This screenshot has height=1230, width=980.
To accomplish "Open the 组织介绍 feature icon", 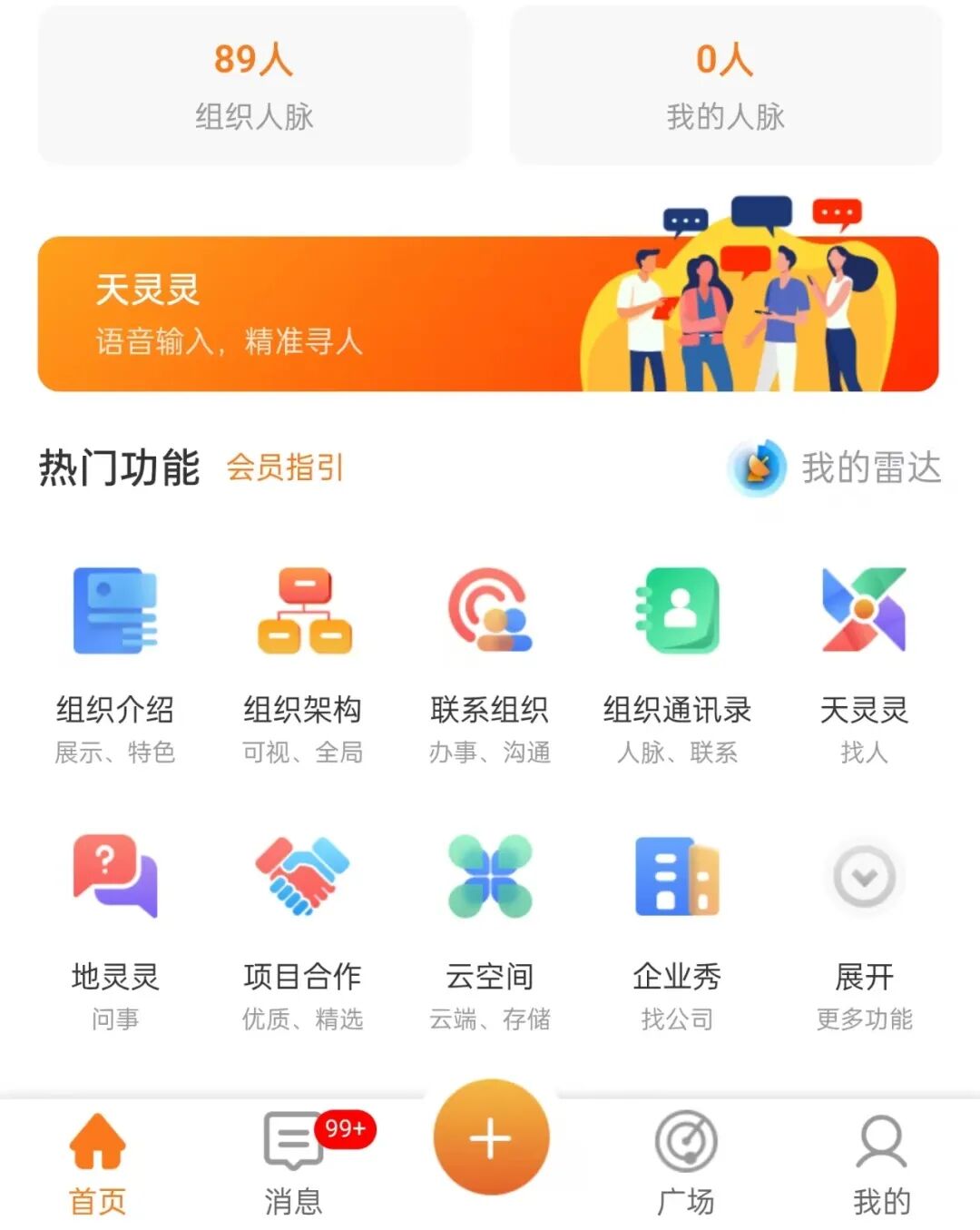I will (x=115, y=611).
